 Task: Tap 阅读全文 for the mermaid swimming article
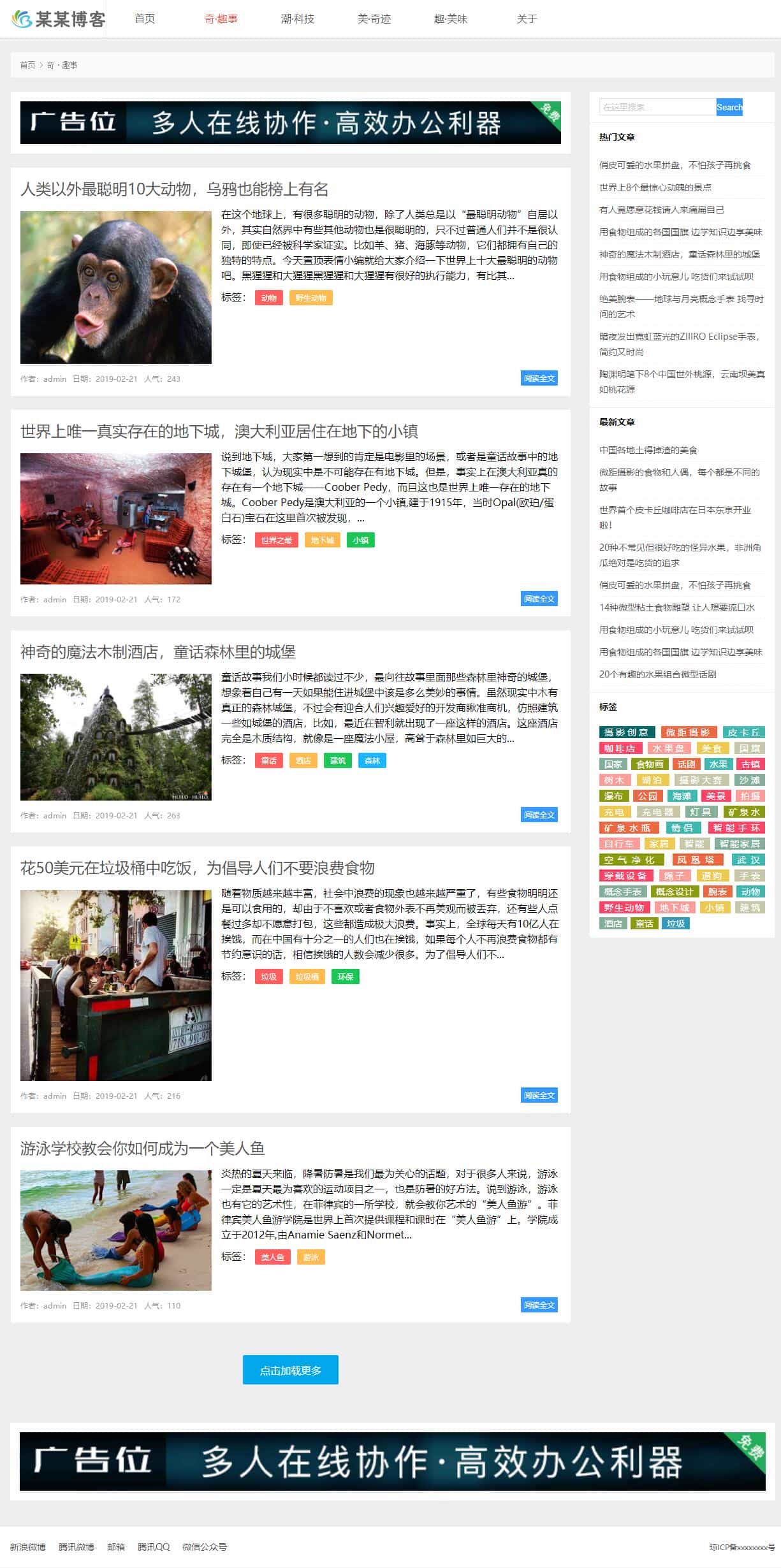(x=539, y=1305)
